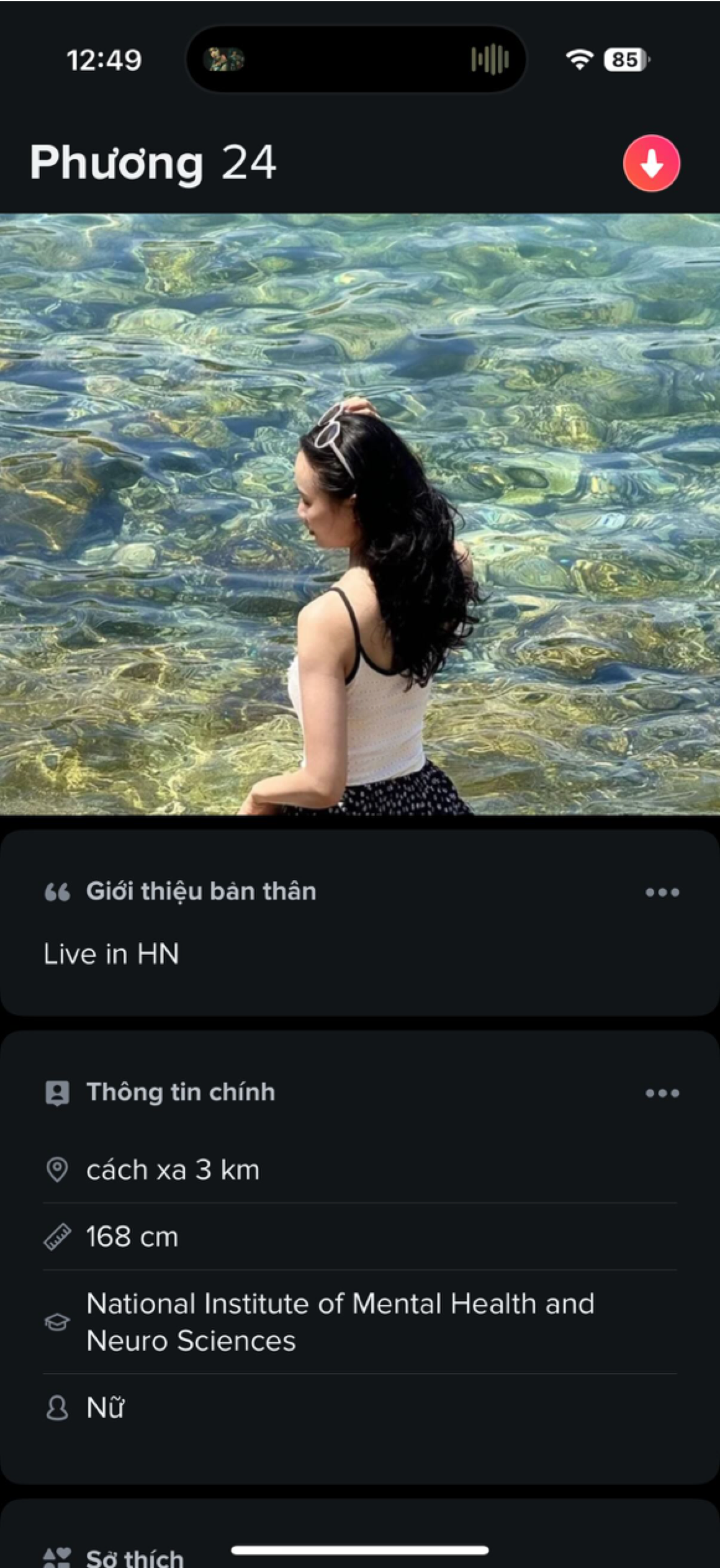The image size is (720, 1568).
Task: Tap the battery indicator showing 85
Action: tap(623, 59)
